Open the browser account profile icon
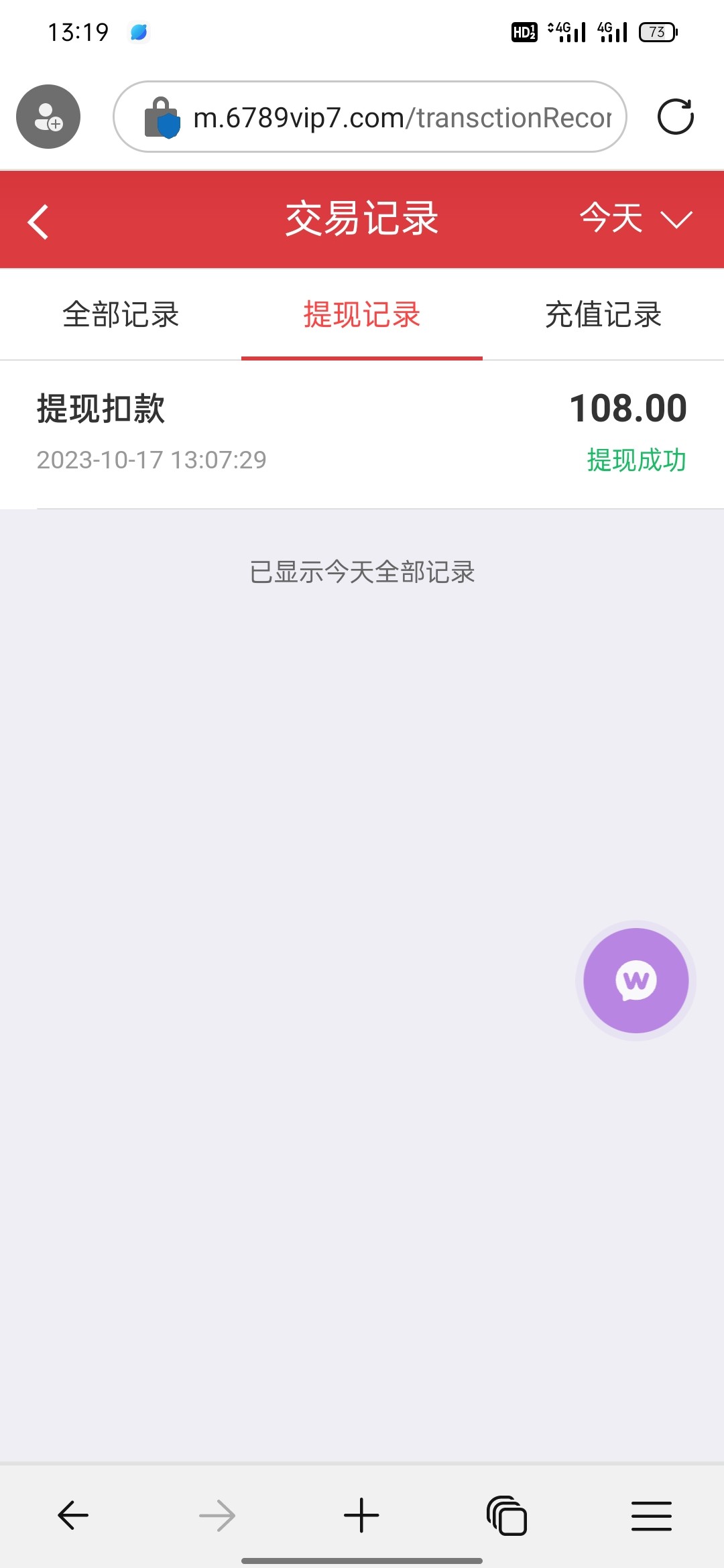Viewport: 724px width, 1568px height. (48, 117)
